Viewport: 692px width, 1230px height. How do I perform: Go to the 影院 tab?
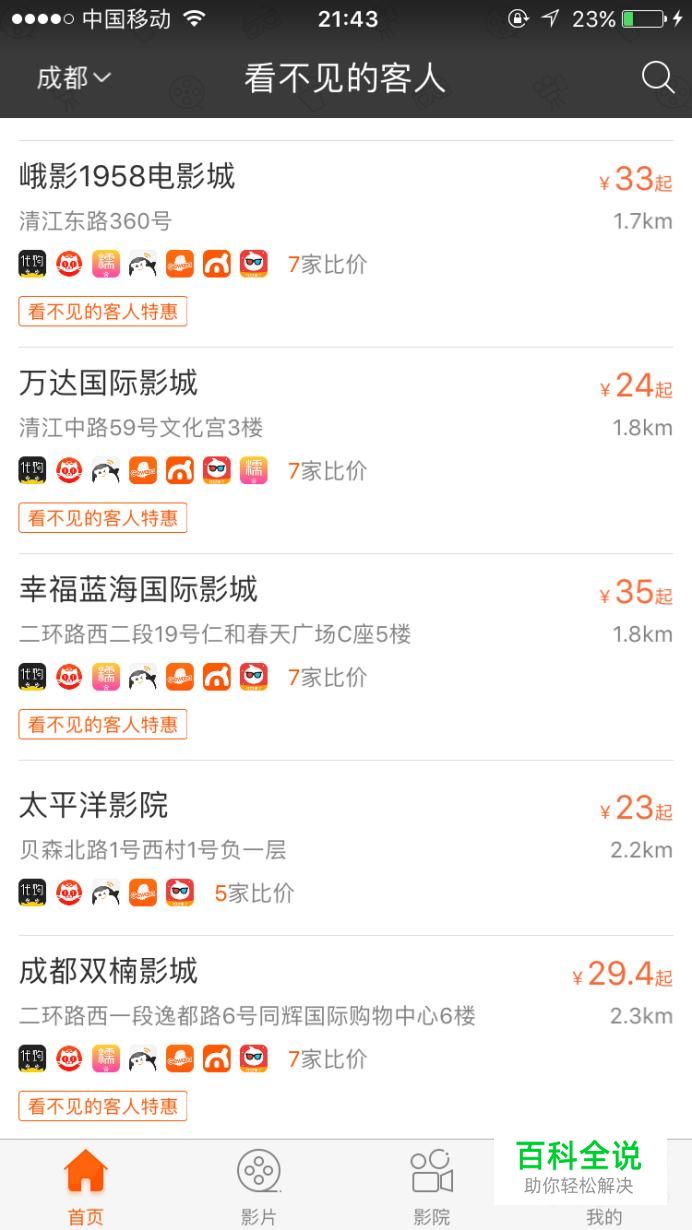click(432, 1186)
